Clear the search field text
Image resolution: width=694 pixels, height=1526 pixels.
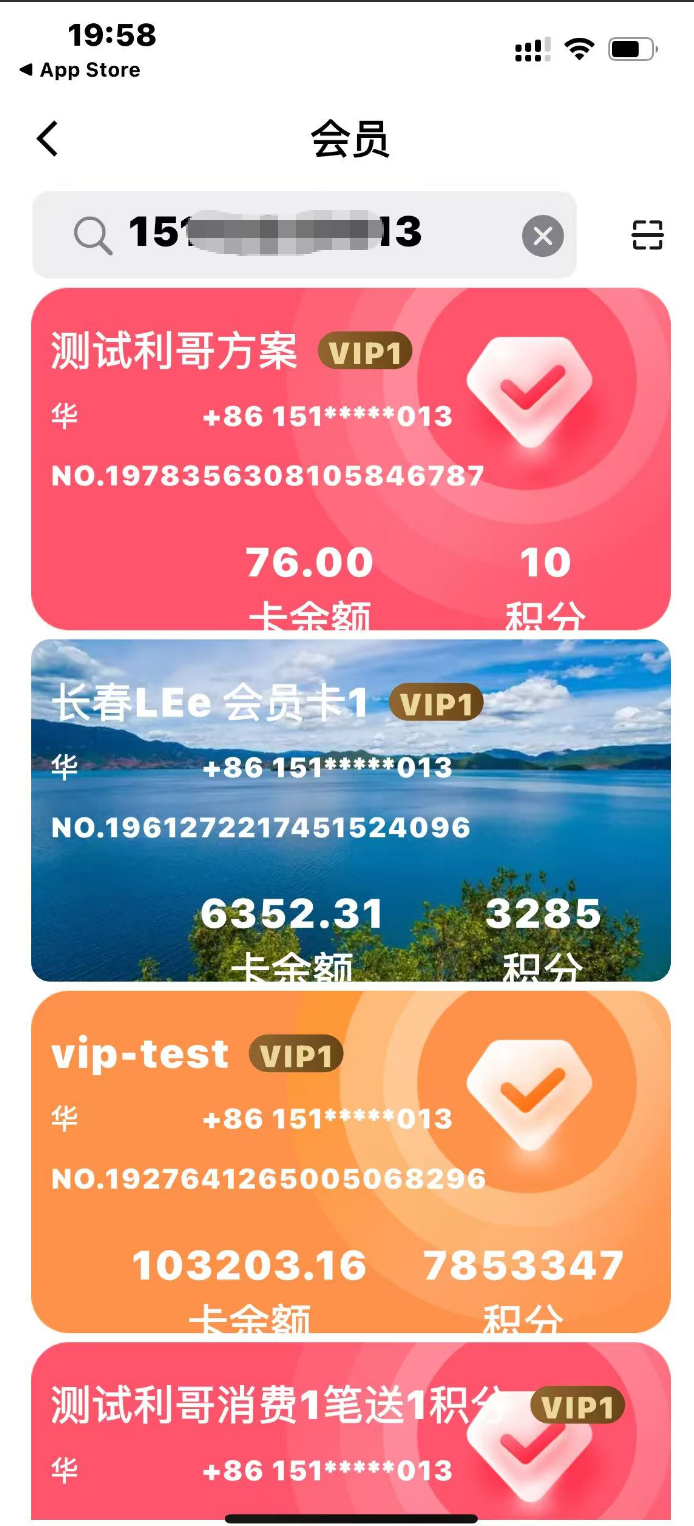(543, 236)
